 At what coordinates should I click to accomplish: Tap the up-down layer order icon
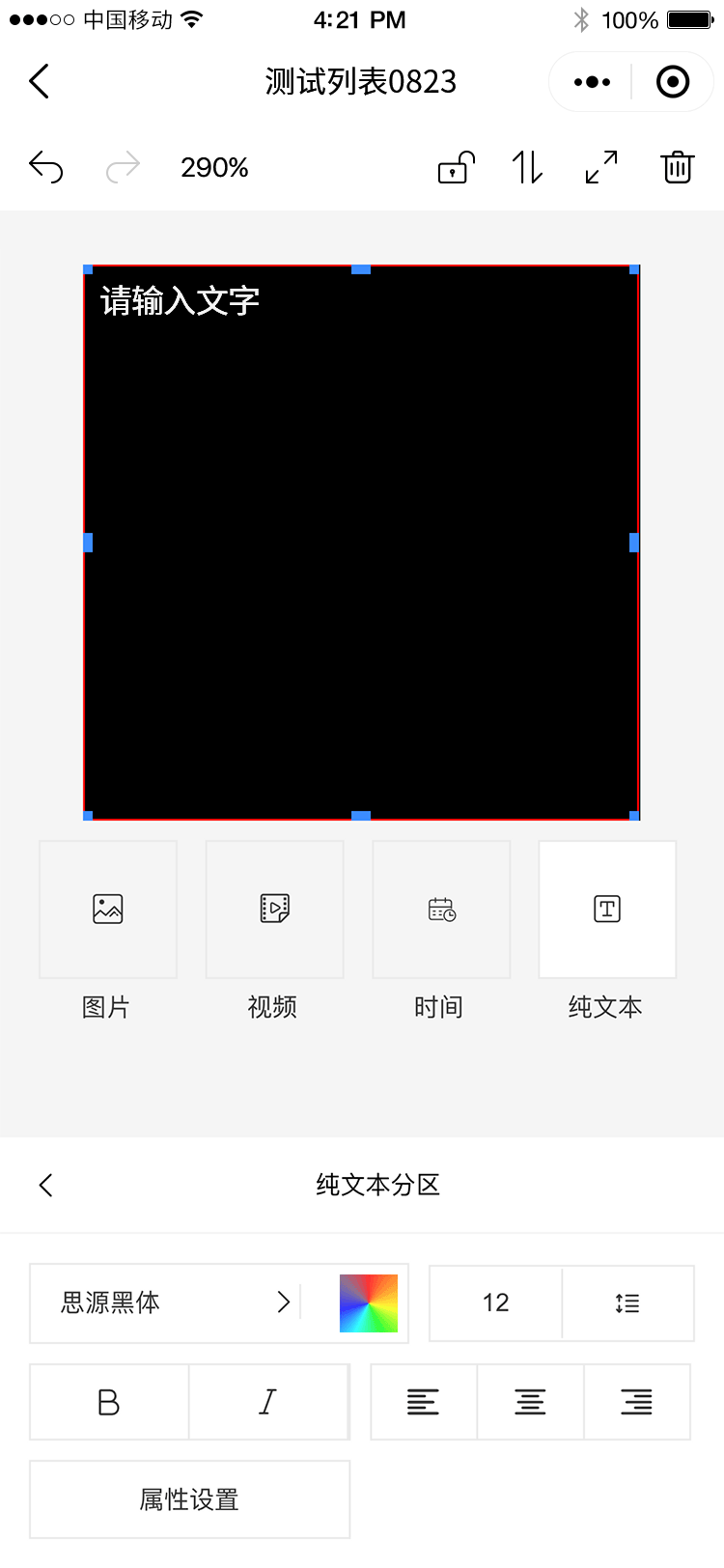[527, 167]
